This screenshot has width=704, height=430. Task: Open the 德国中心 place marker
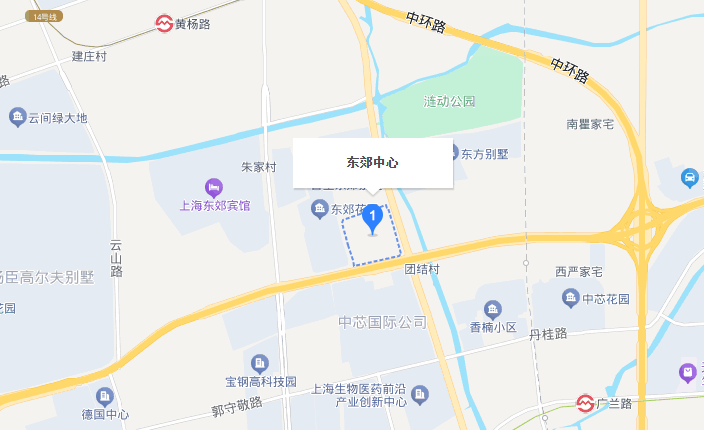click(x=105, y=396)
